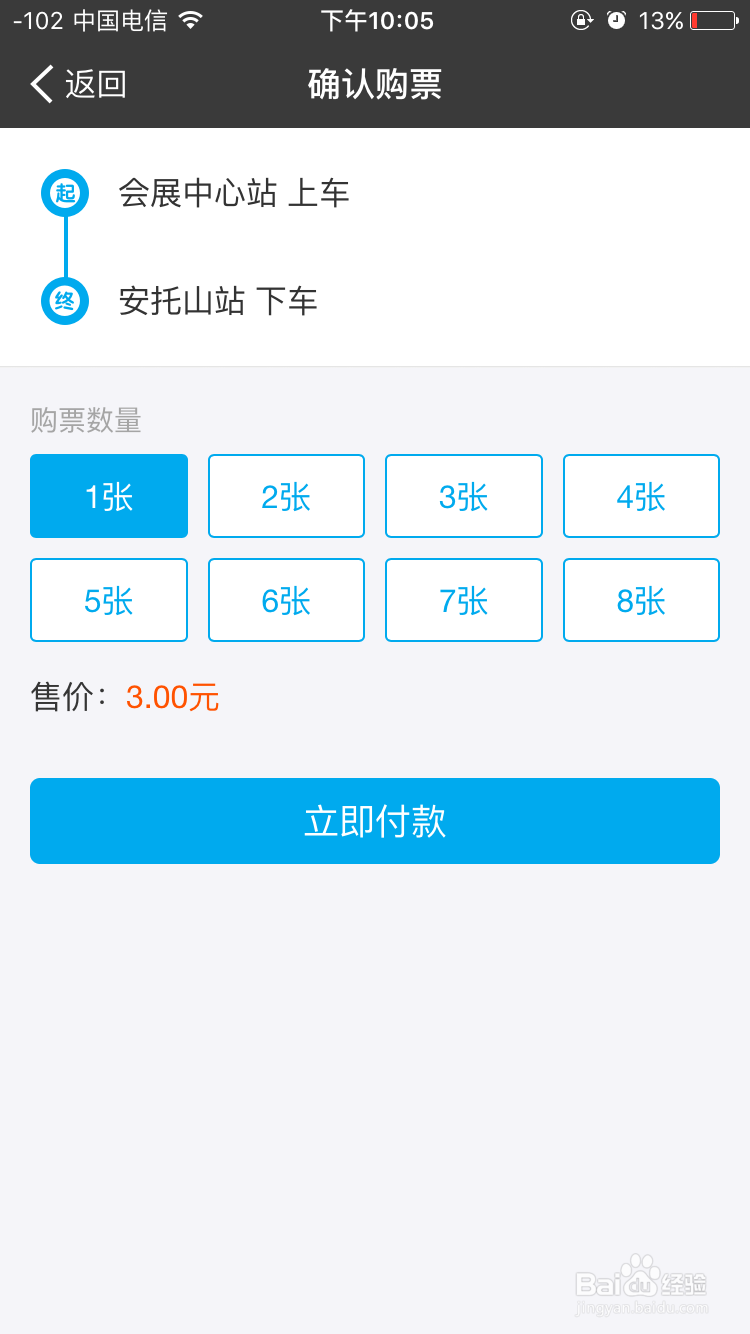Select 5张 ticket quantity
750x1334 pixels.
coord(108,600)
